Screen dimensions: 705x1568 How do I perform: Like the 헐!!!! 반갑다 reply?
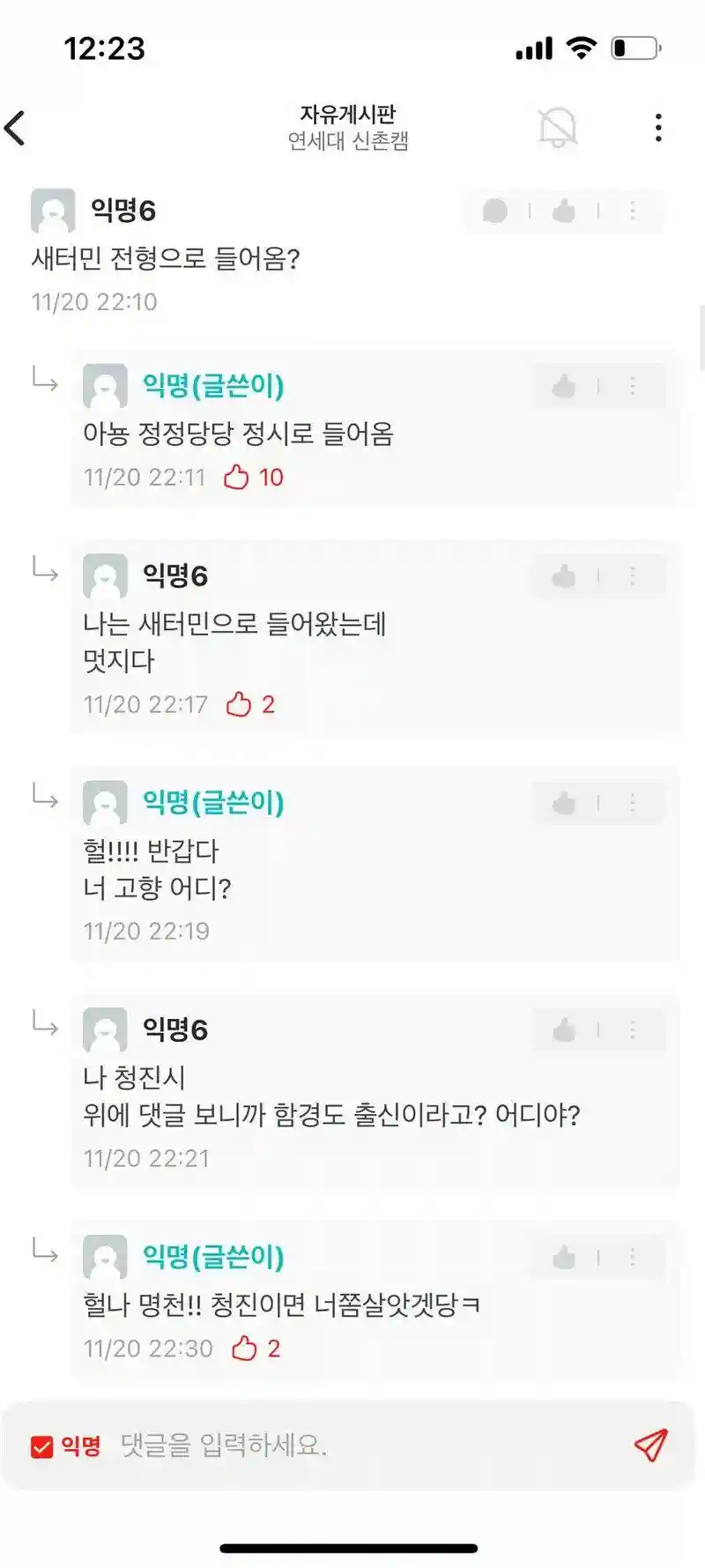pos(564,803)
